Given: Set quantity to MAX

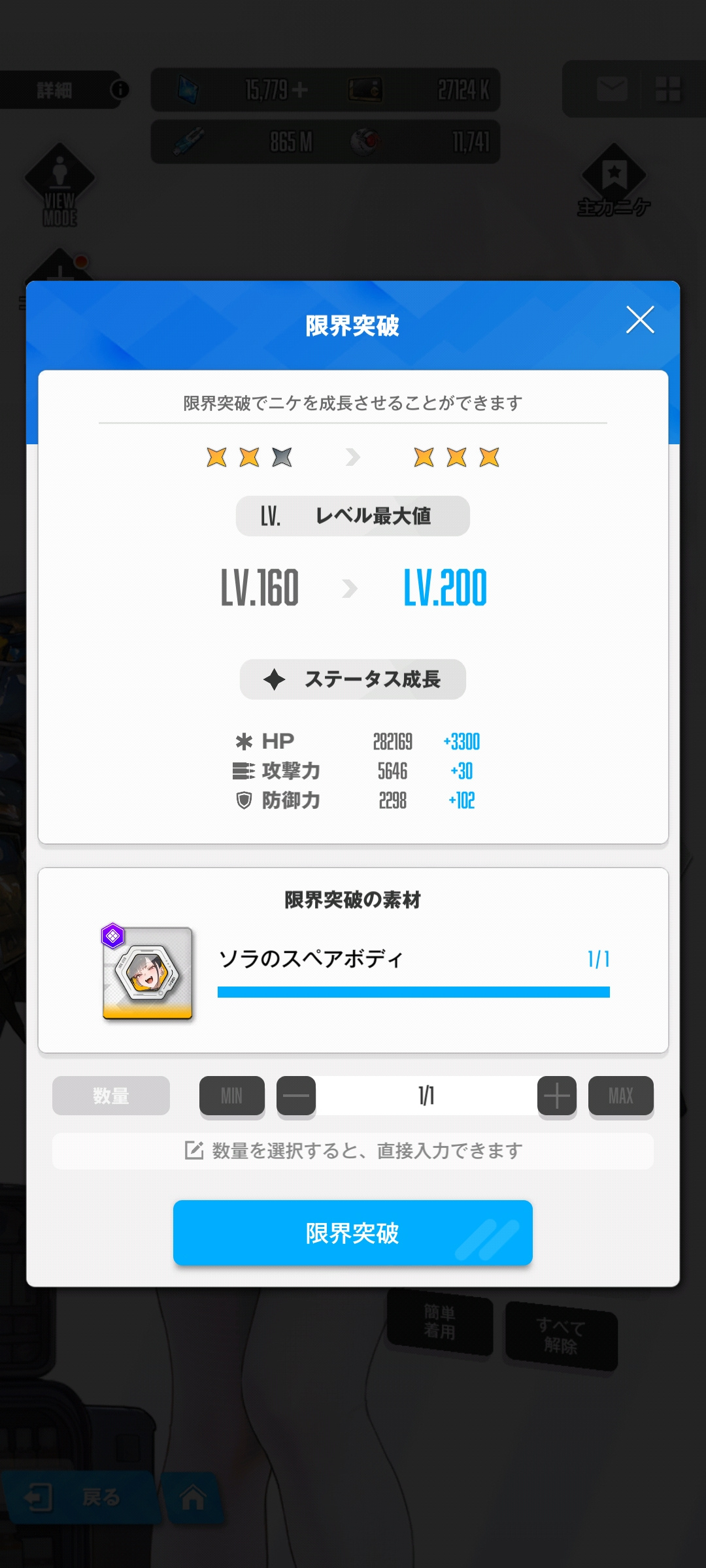Looking at the screenshot, I should point(620,1096).
